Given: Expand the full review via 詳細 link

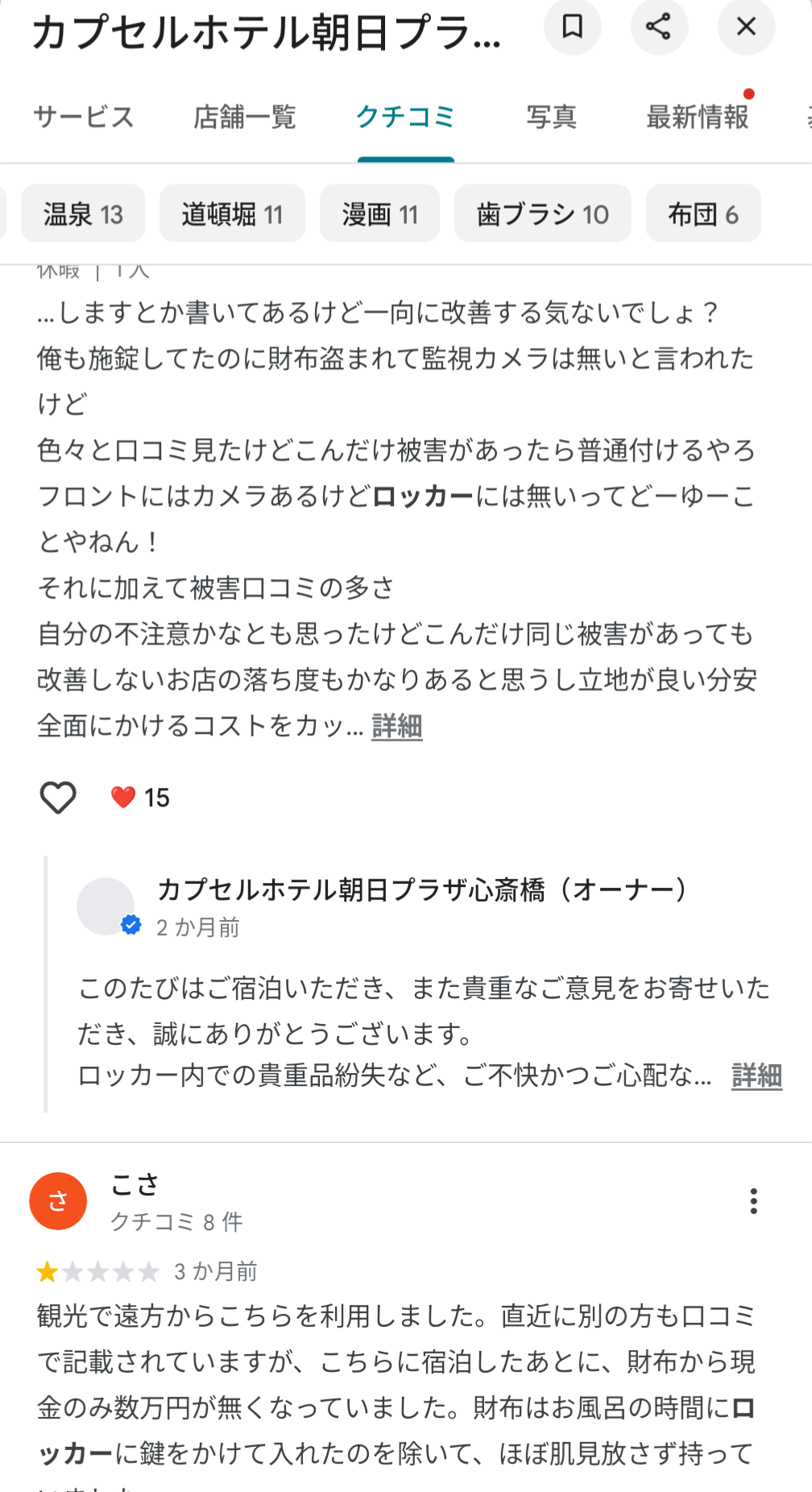Looking at the screenshot, I should pos(396,726).
